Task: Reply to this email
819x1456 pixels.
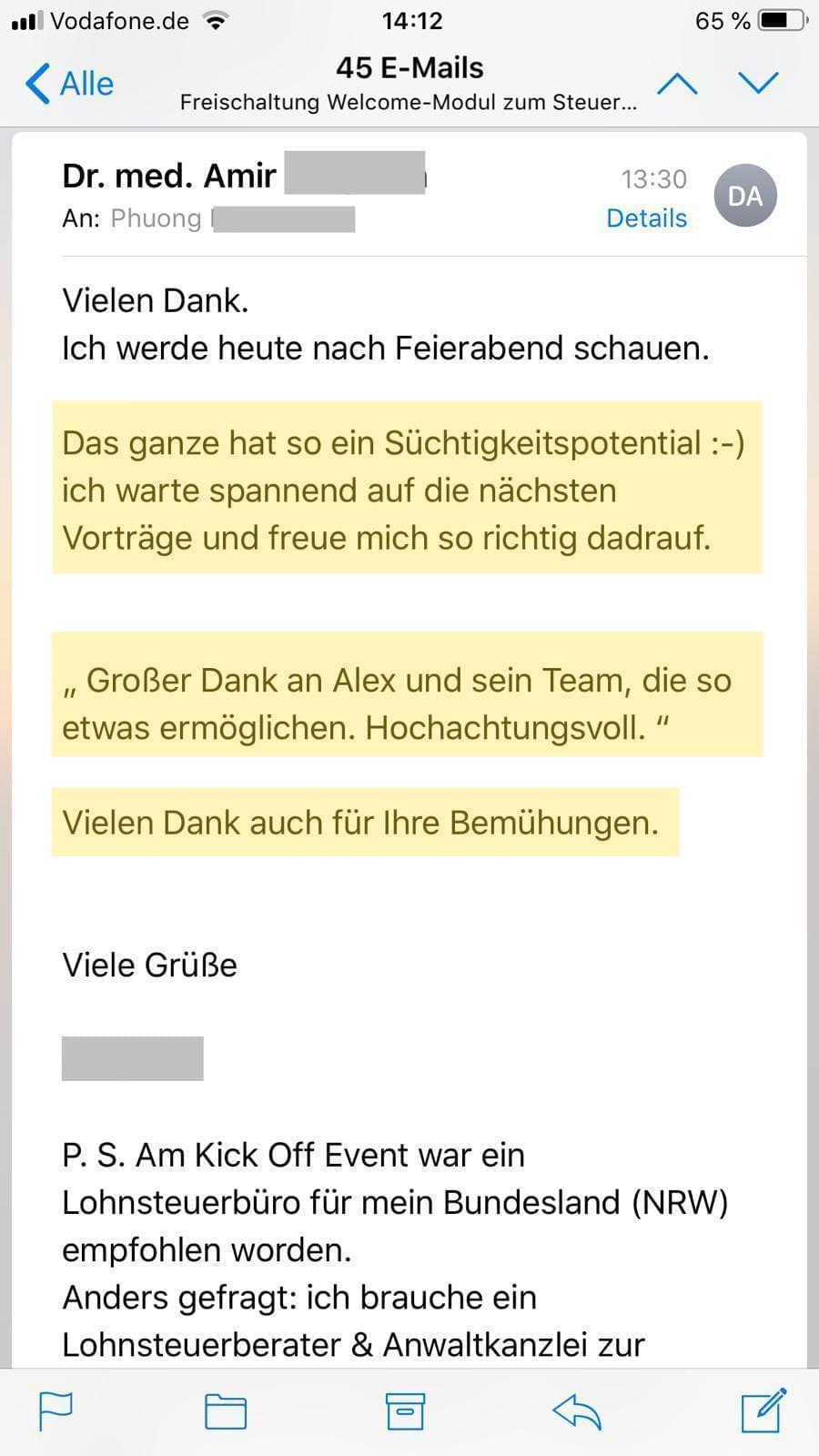Action: (x=577, y=1411)
